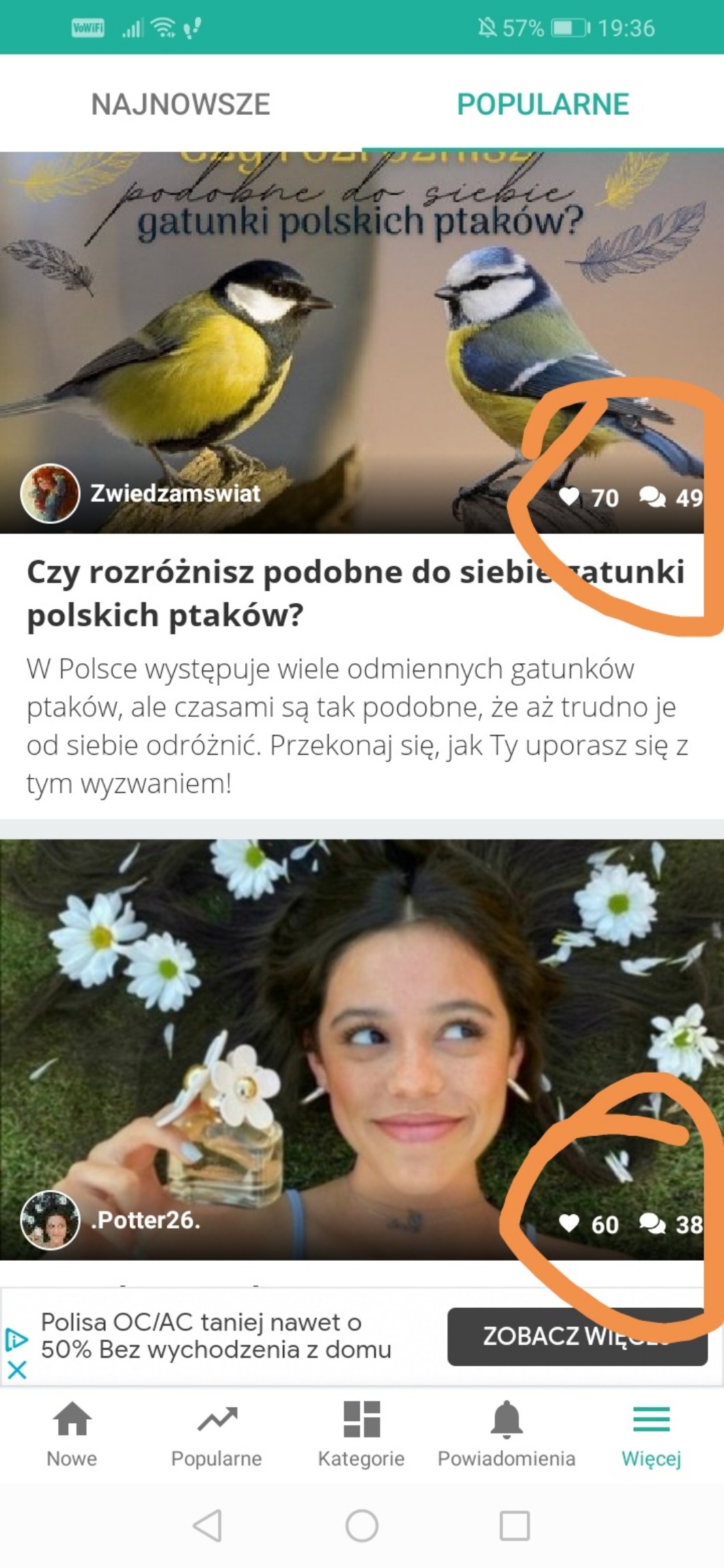Viewport: 724px width, 1568px height.
Task: Switch to the Najnowsze tab
Action: (181, 104)
